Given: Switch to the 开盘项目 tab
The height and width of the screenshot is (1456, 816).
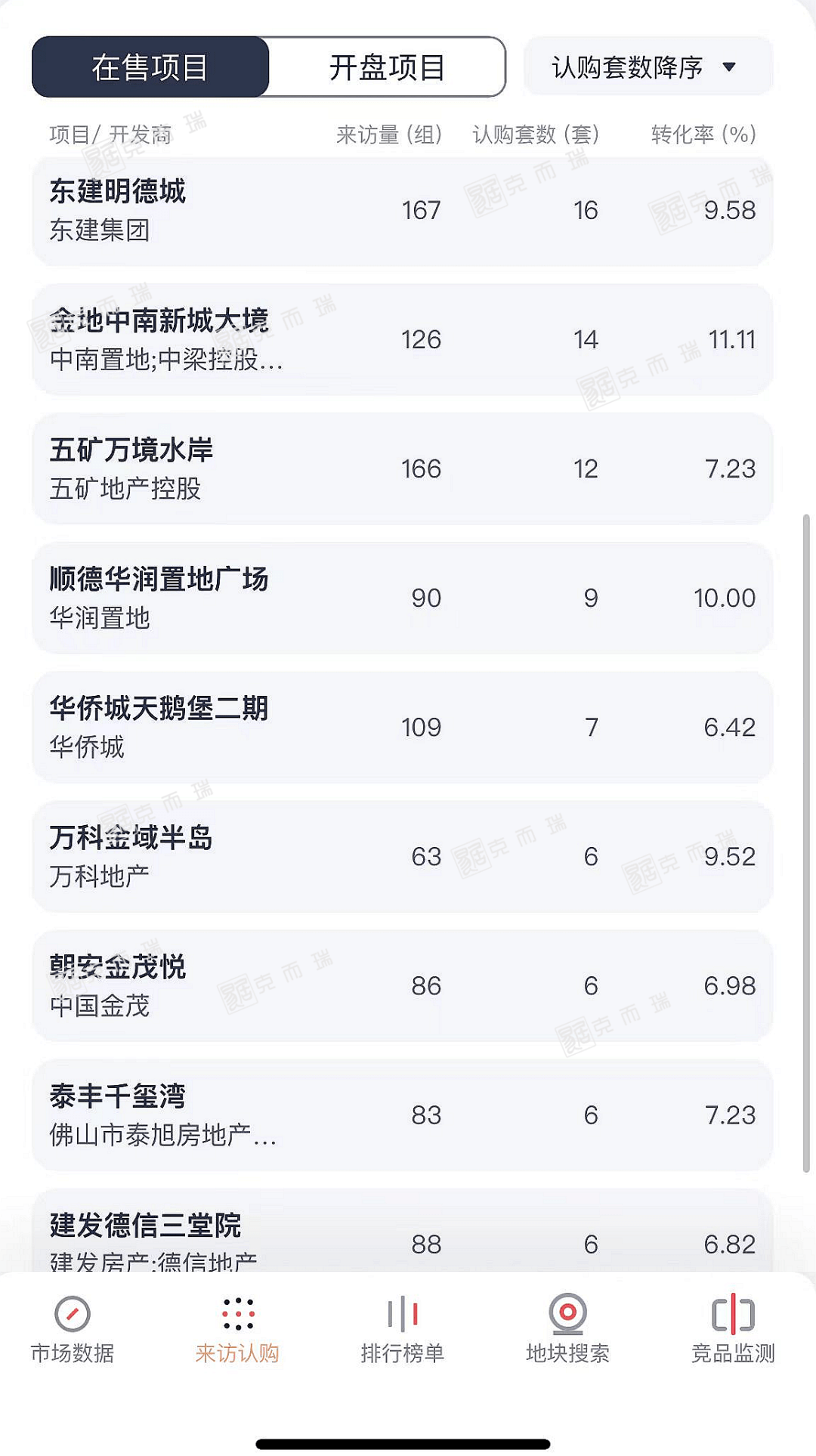Looking at the screenshot, I should (387, 67).
